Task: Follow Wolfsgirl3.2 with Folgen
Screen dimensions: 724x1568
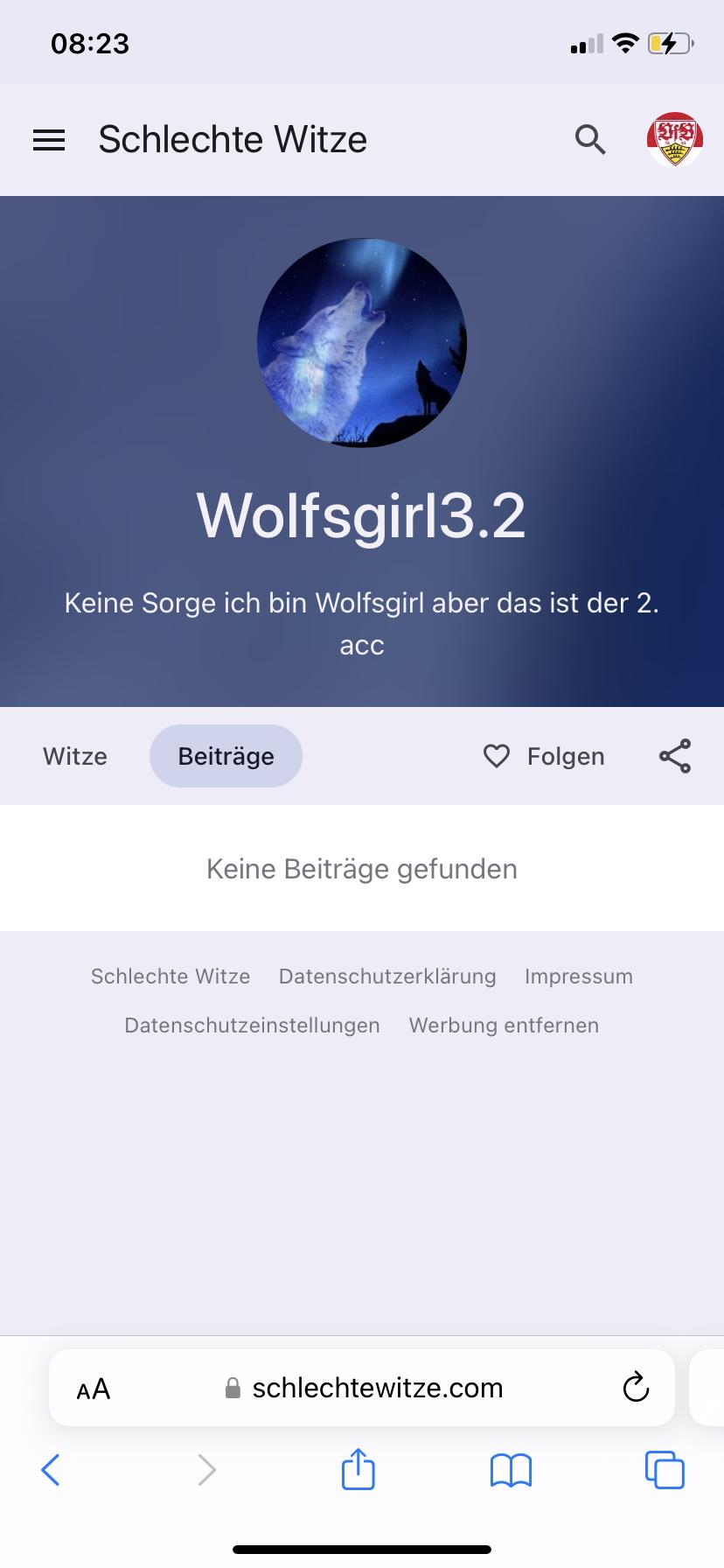Action: [544, 756]
